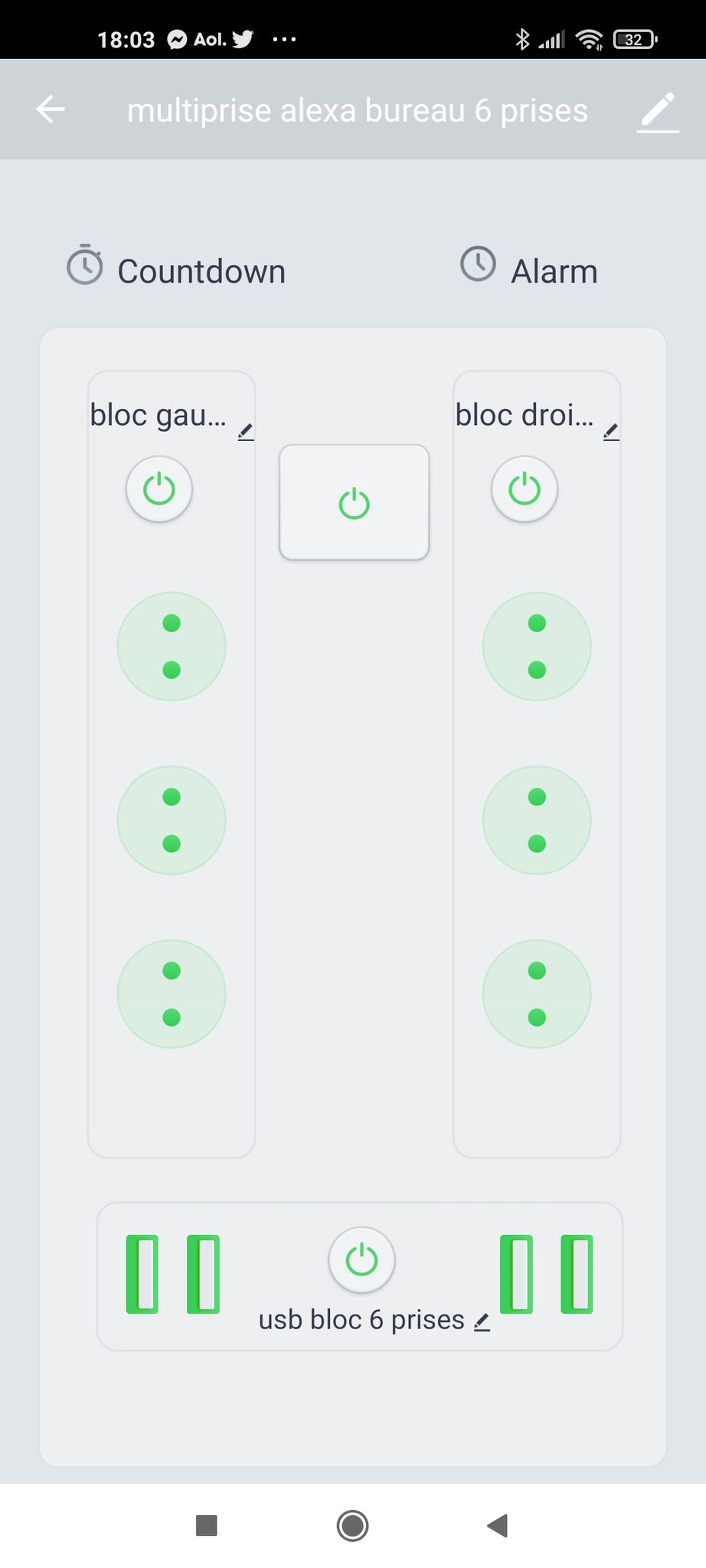Toggle power for usb bloc 6 prises

coord(361,1260)
